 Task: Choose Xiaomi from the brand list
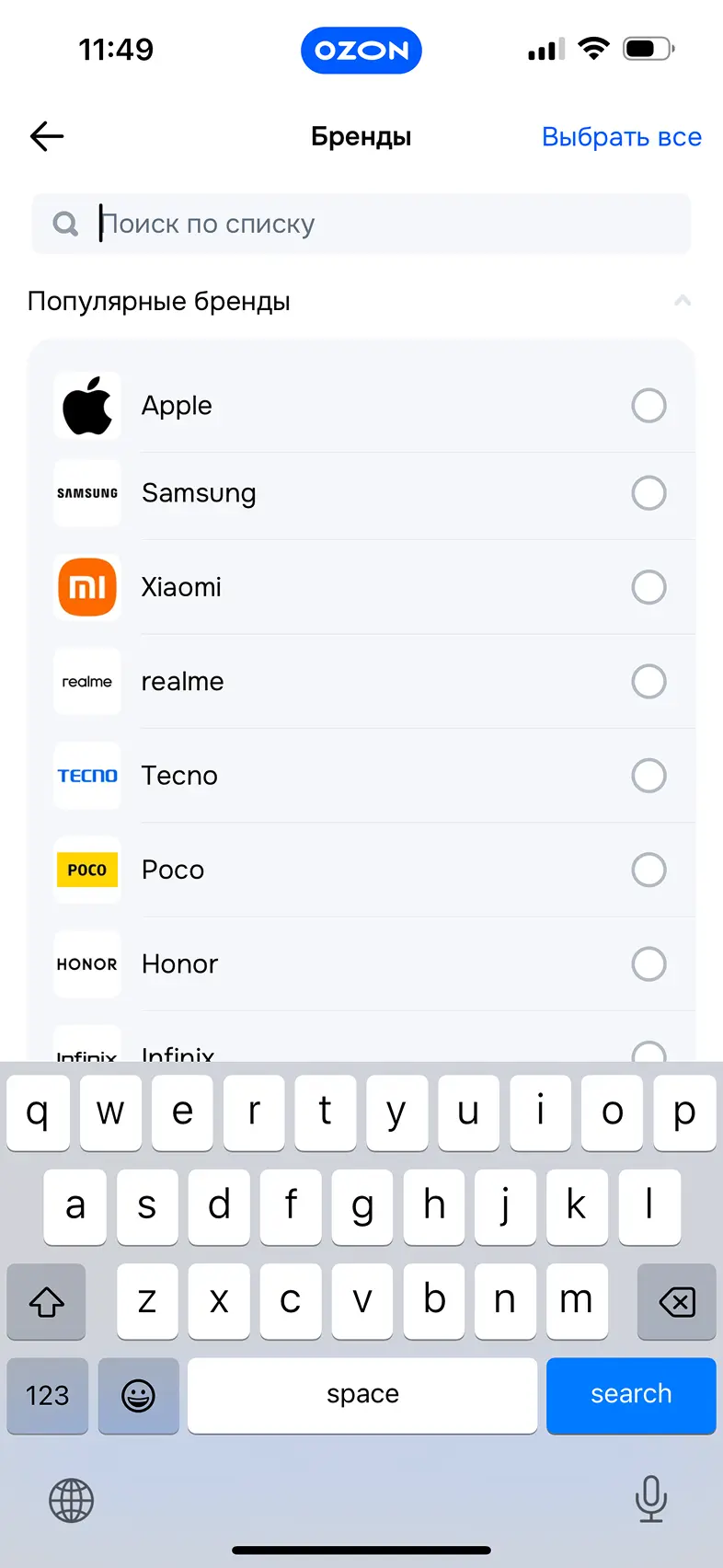point(648,587)
